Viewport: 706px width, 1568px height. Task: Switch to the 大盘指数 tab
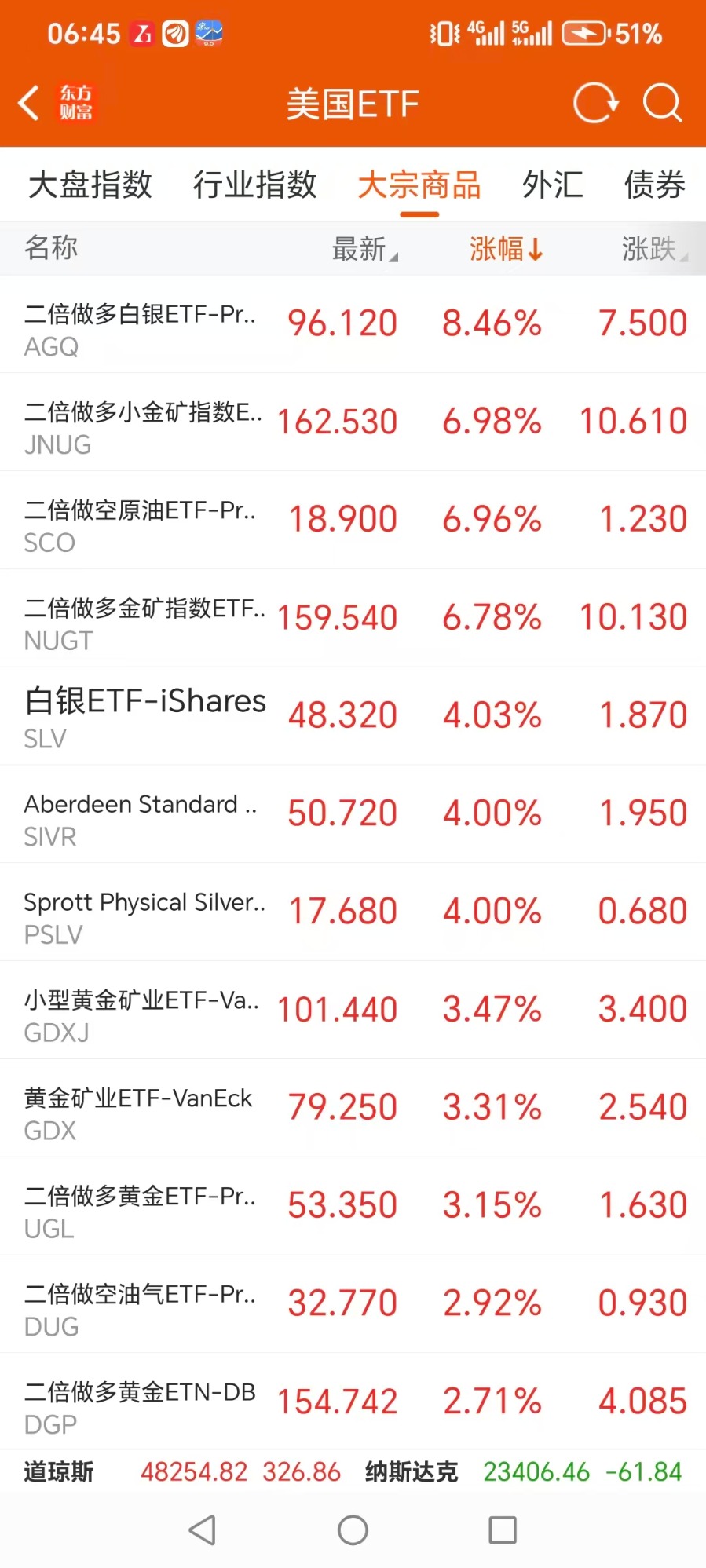[90, 185]
